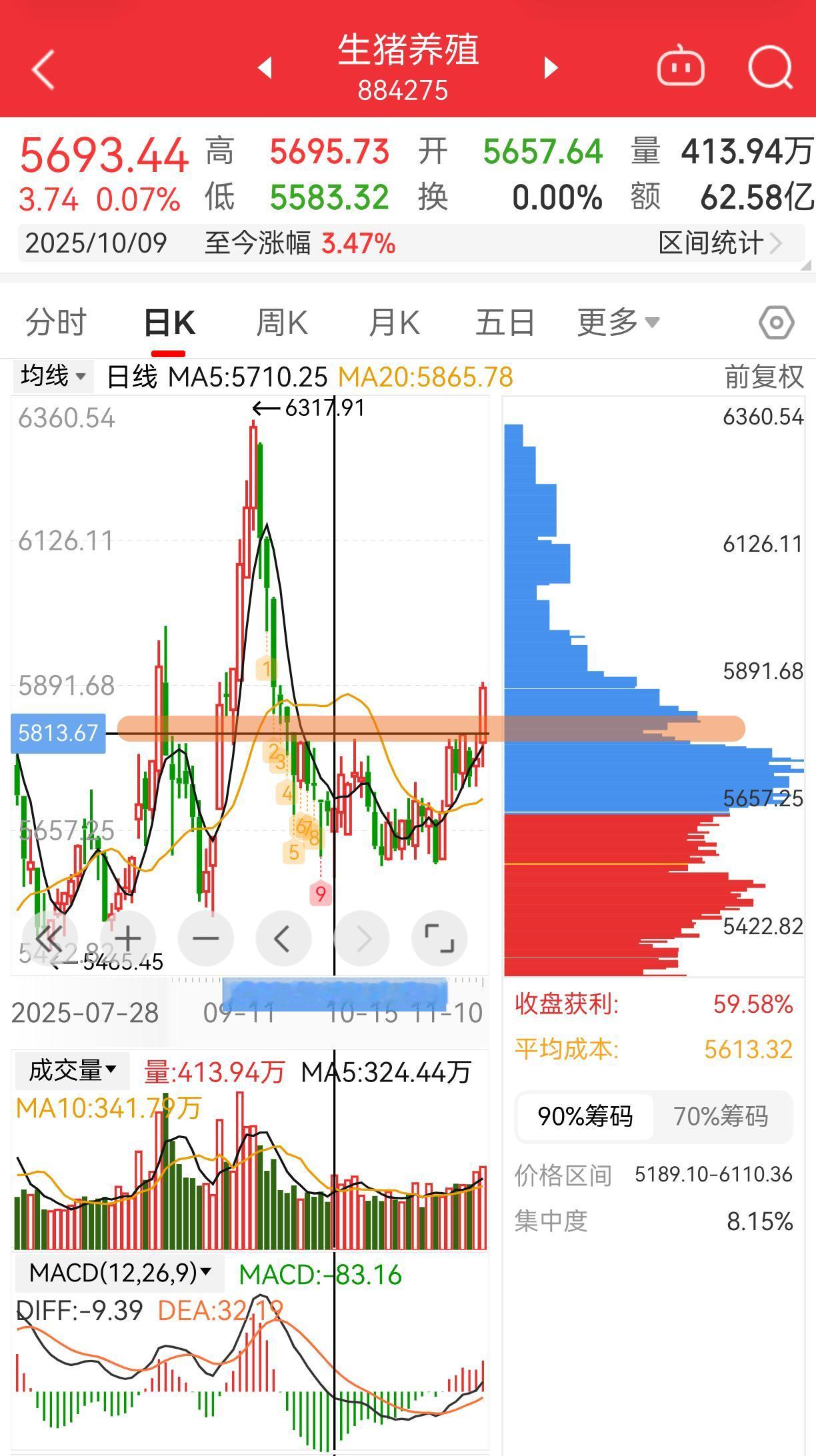
Task: Keep 90%筹码 chip distribution selected
Action: click(x=585, y=1117)
